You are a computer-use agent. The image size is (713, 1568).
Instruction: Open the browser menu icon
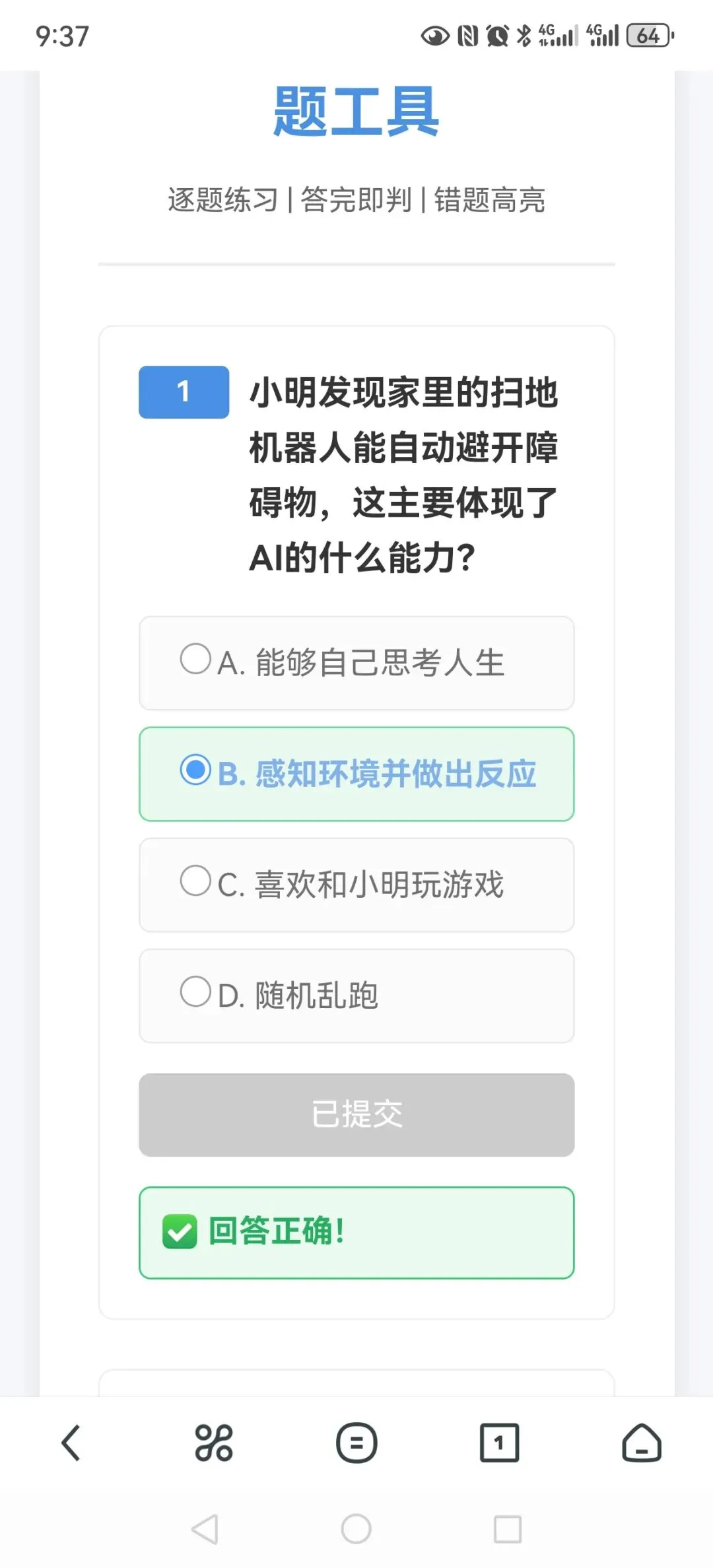pos(356,1443)
